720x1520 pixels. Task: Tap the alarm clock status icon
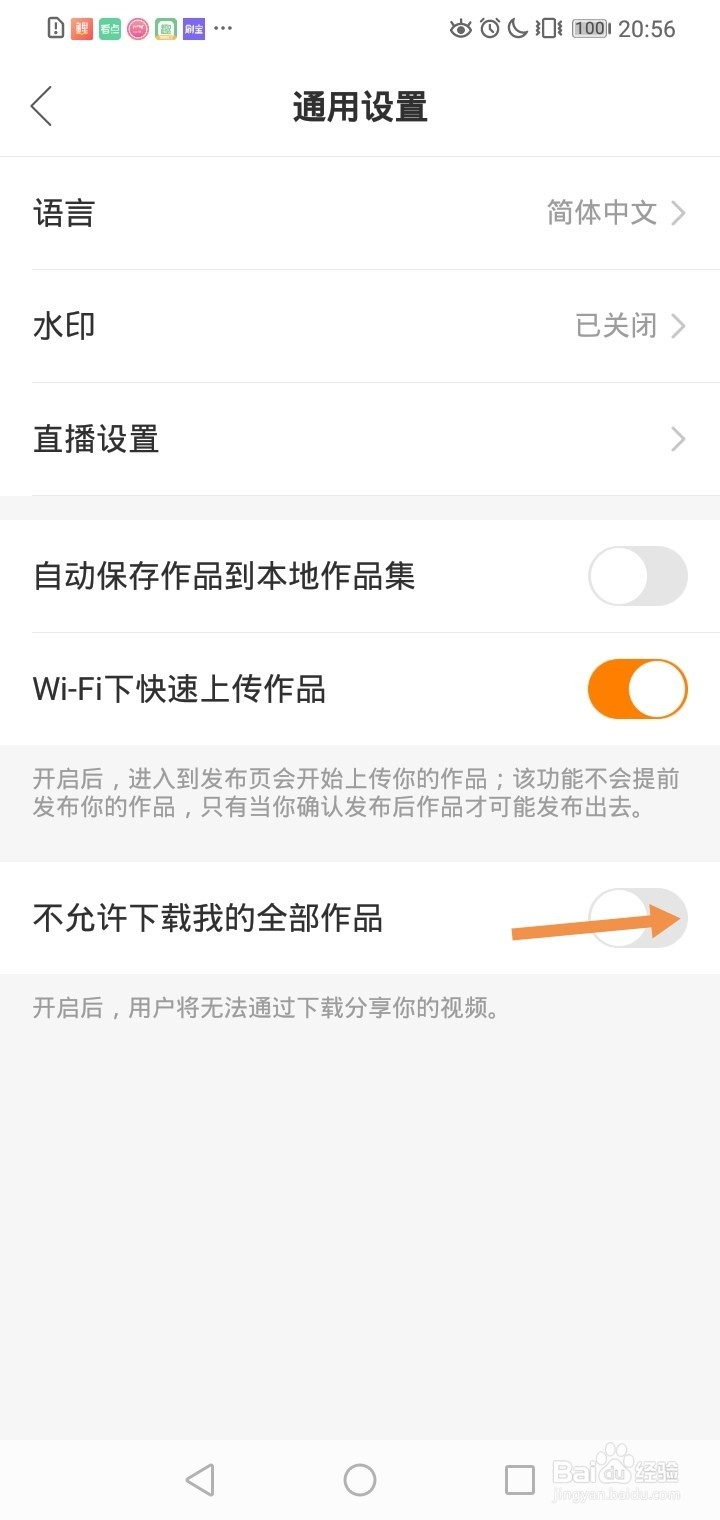click(489, 29)
